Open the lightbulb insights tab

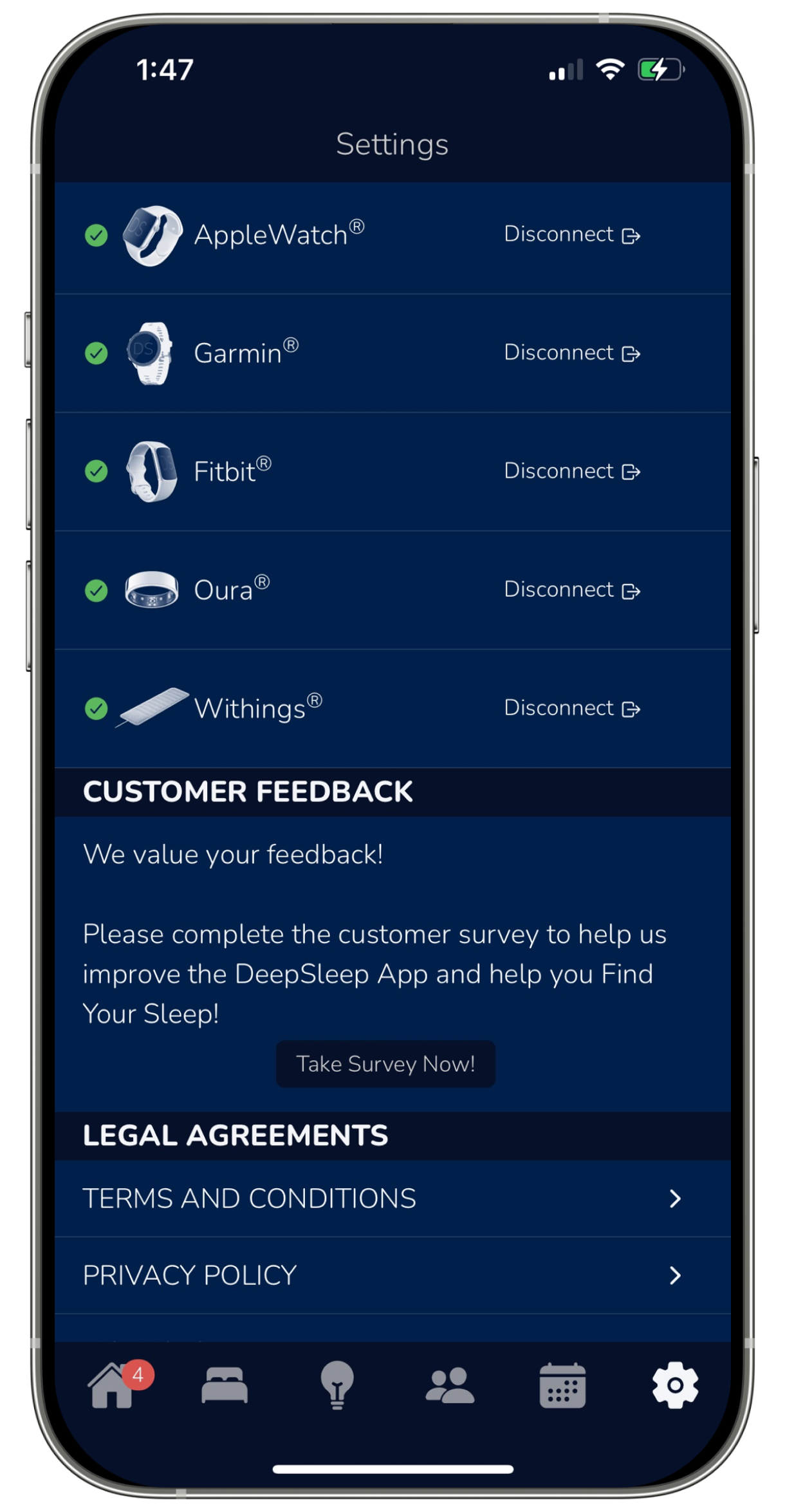tap(337, 1386)
